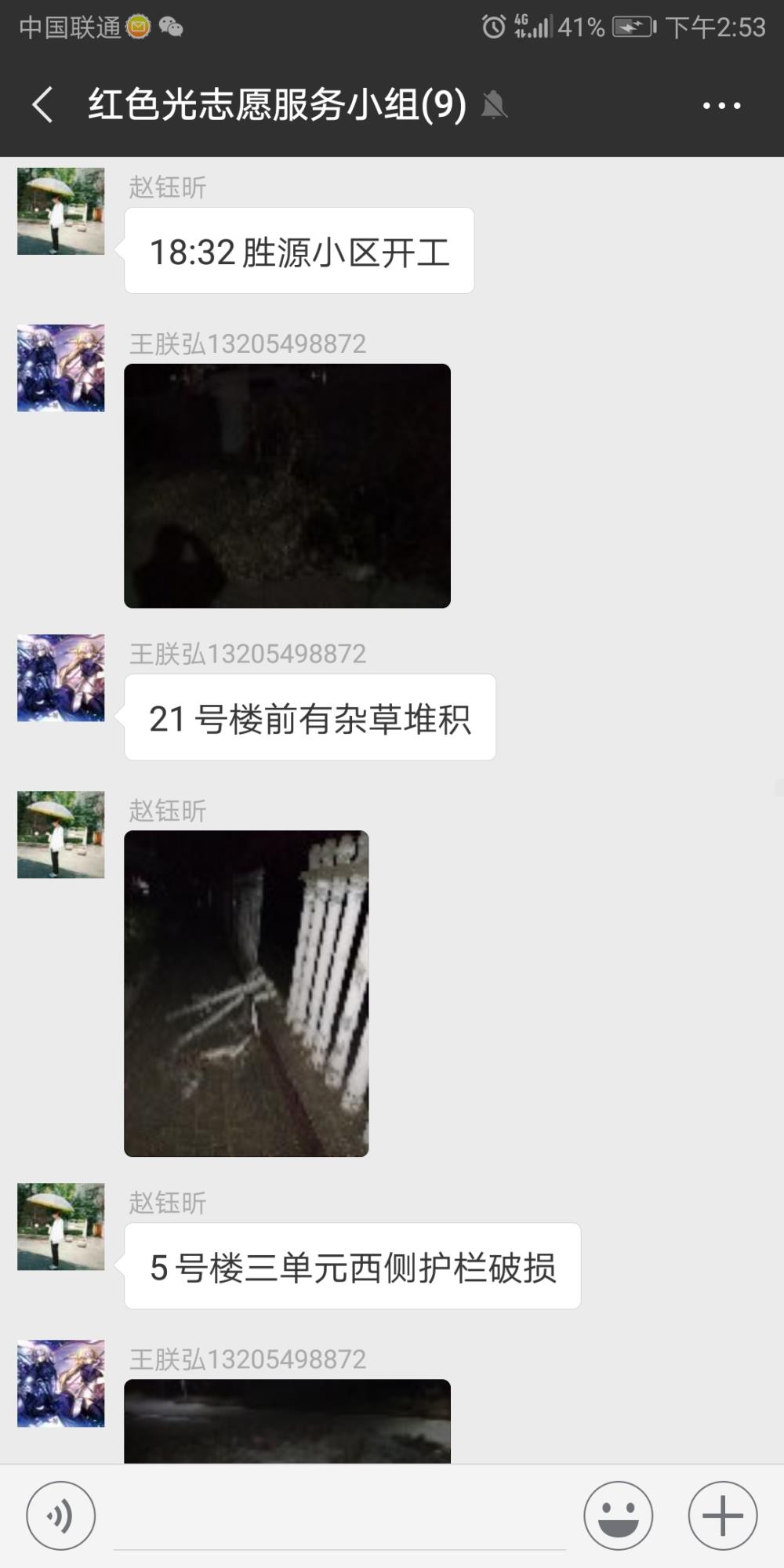Open the dark weeds photo above 21号楼 message
This screenshot has height=1568, width=784.
pos(287,486)
